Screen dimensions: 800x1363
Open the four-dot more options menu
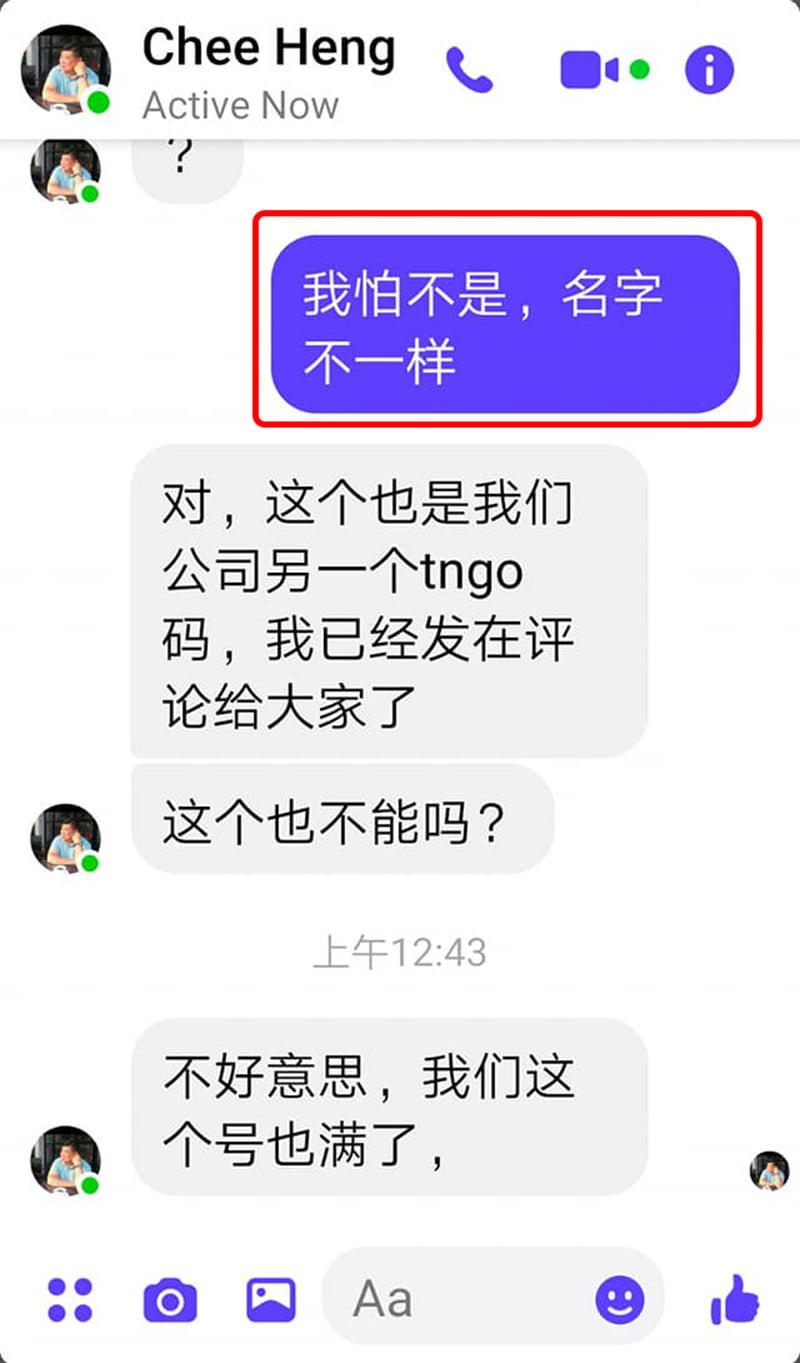coord(70,1299)
